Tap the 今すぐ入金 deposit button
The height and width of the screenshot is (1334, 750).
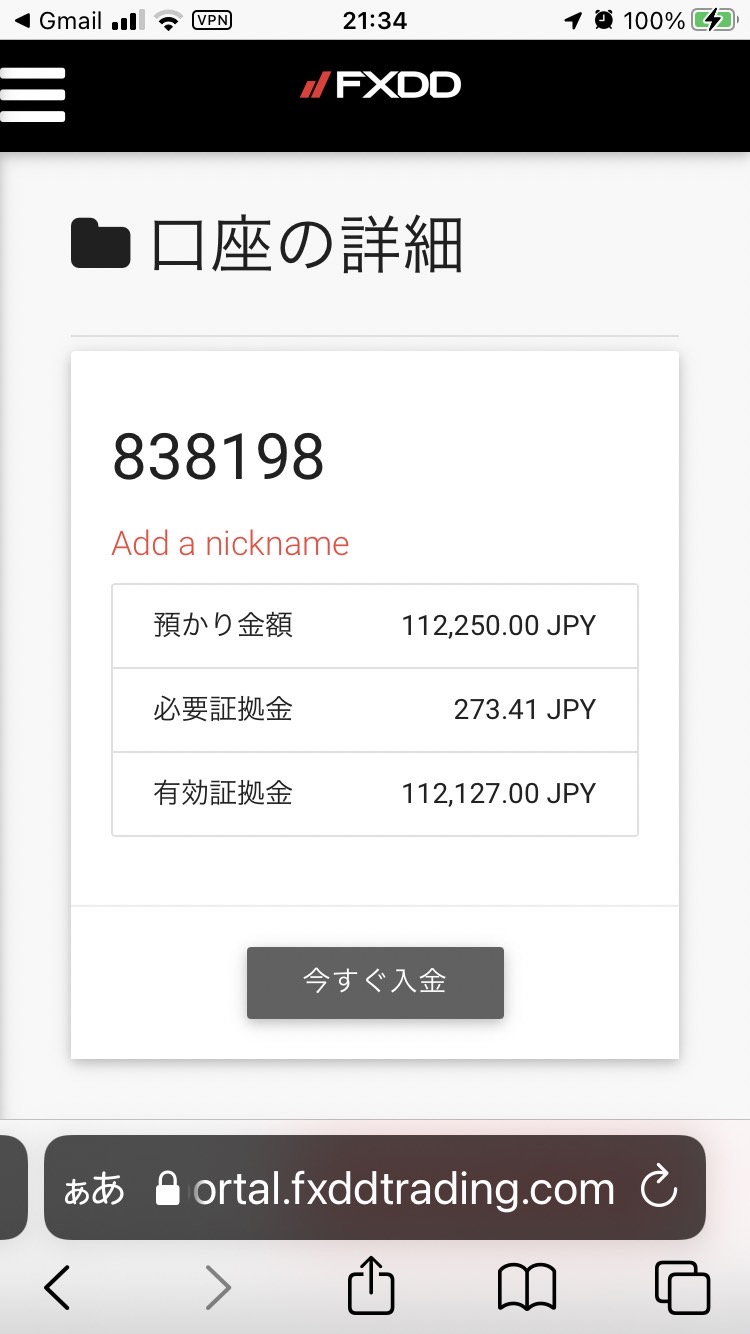pos(375,982)
